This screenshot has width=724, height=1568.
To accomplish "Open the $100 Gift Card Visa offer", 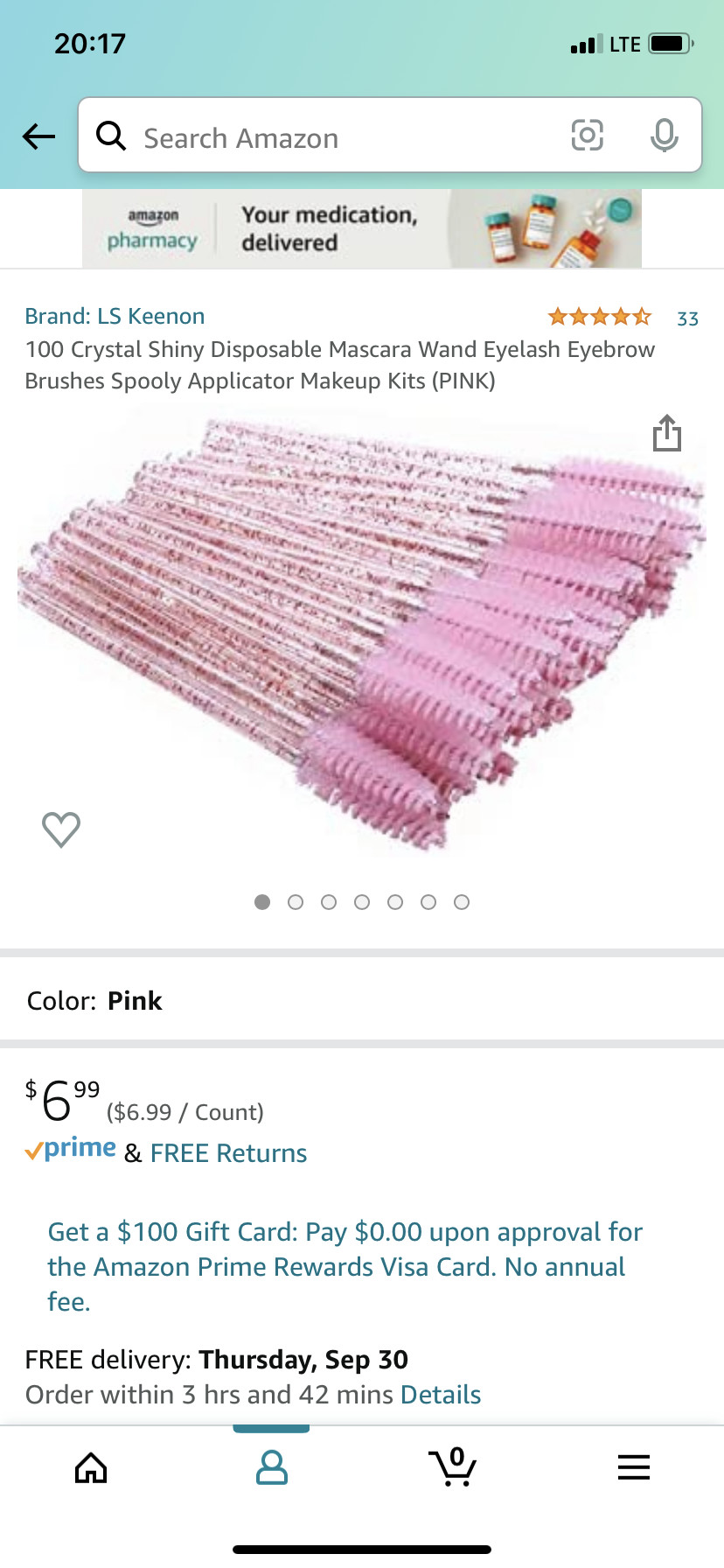I will click(345, 1266).
